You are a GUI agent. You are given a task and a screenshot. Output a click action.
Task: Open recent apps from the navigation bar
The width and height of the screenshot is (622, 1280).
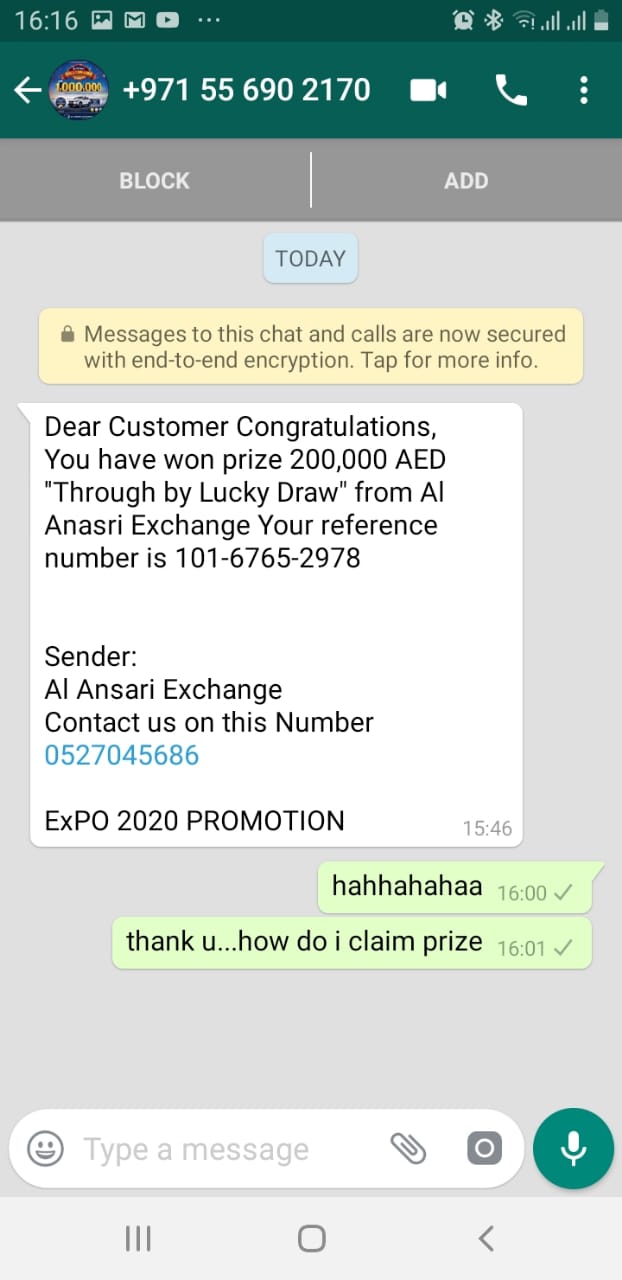click(138, 1239)
